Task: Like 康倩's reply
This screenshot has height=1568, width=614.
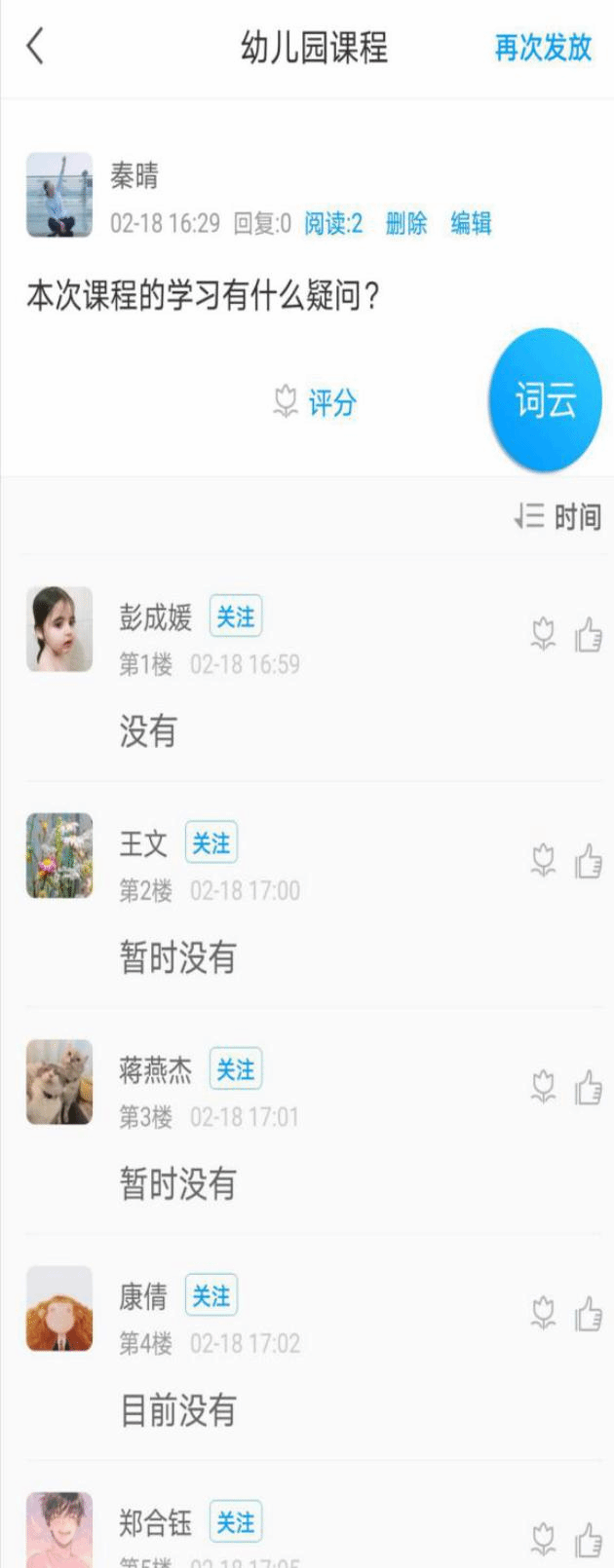Action: click(x=589, y=1314)
